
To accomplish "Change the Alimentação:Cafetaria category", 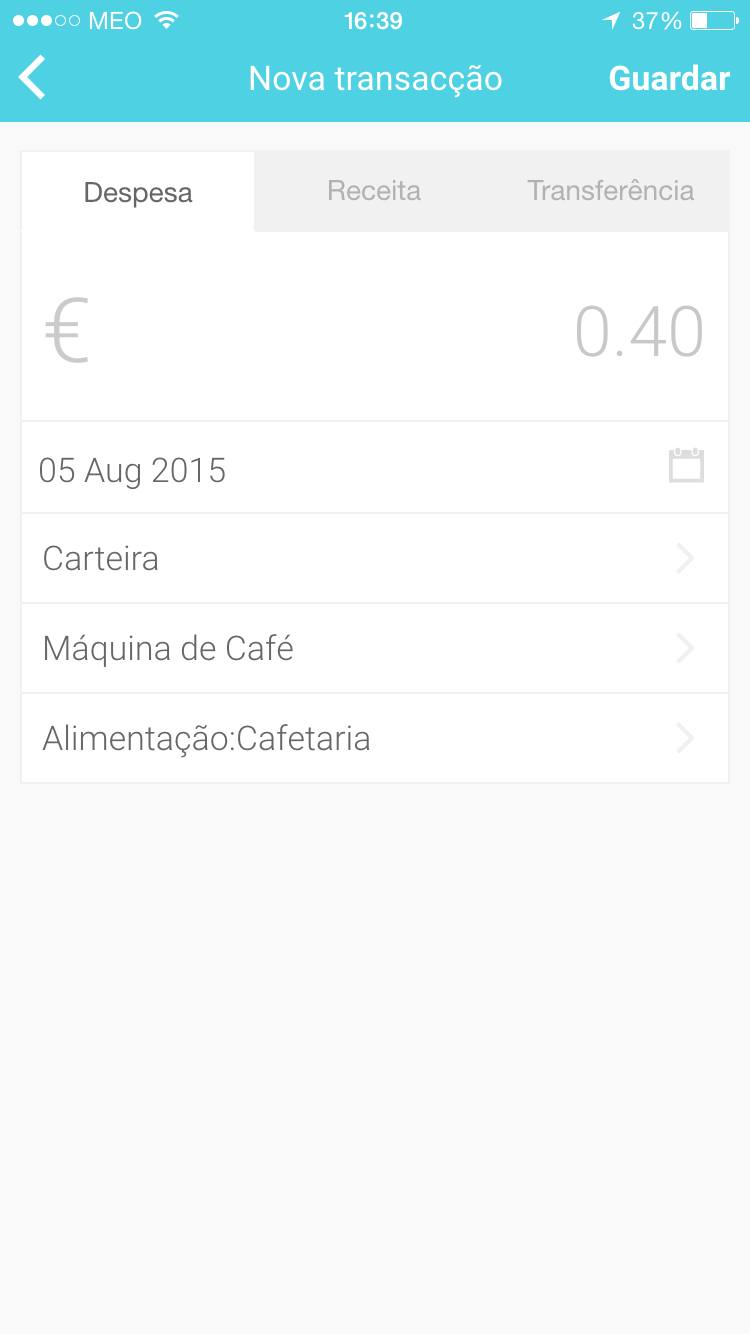I will coord(374,739).
